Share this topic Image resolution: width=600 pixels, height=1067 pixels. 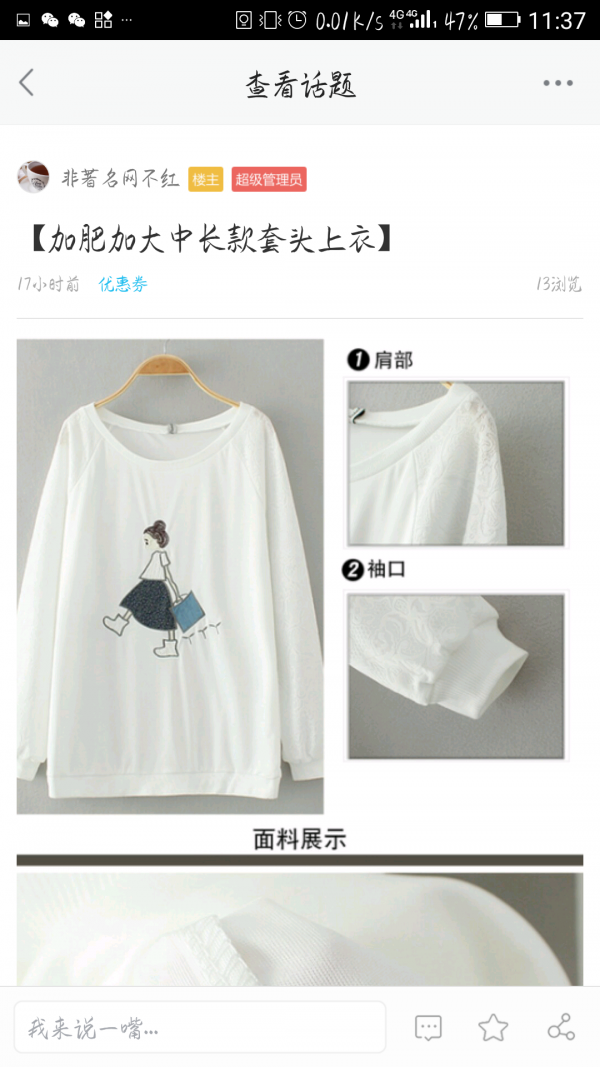pos(560,1027)
